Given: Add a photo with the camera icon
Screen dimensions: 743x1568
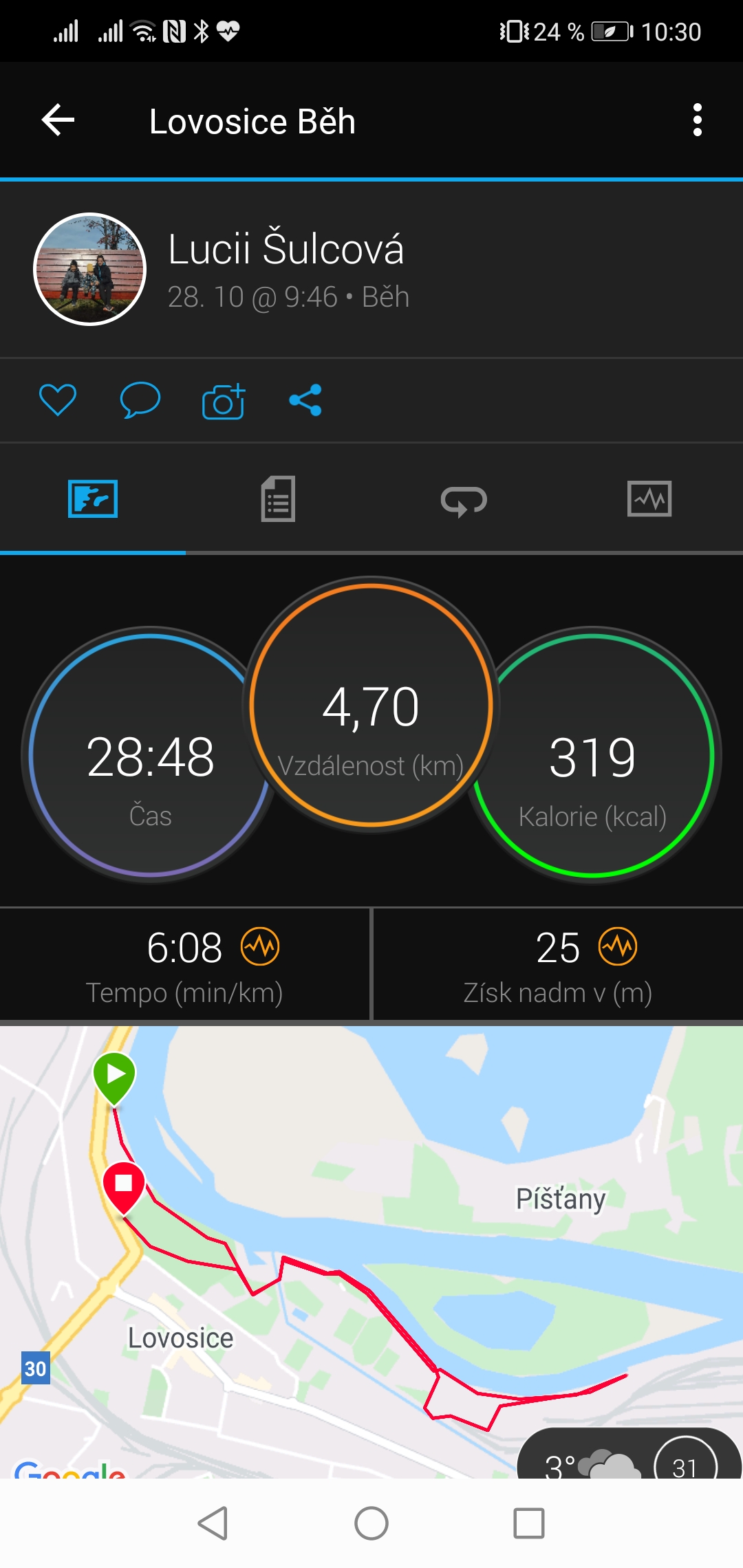Looking at the screenshot, I should click(224, 401).
